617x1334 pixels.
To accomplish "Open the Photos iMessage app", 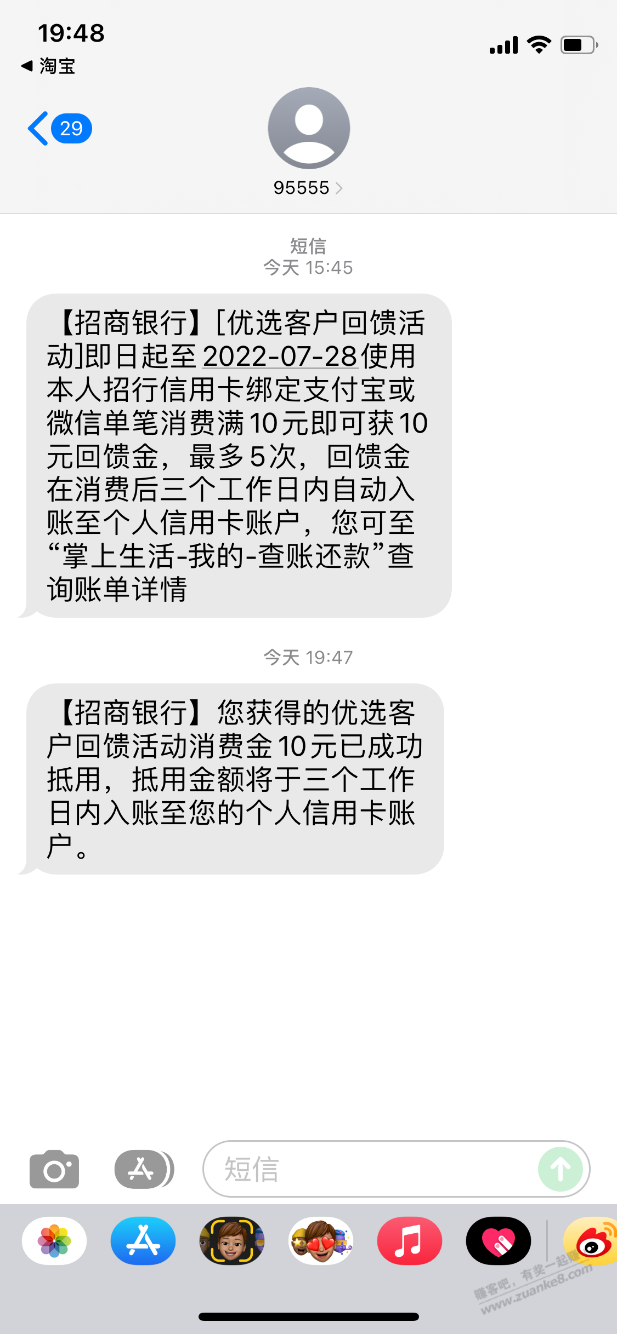I will click(54, 1243).
